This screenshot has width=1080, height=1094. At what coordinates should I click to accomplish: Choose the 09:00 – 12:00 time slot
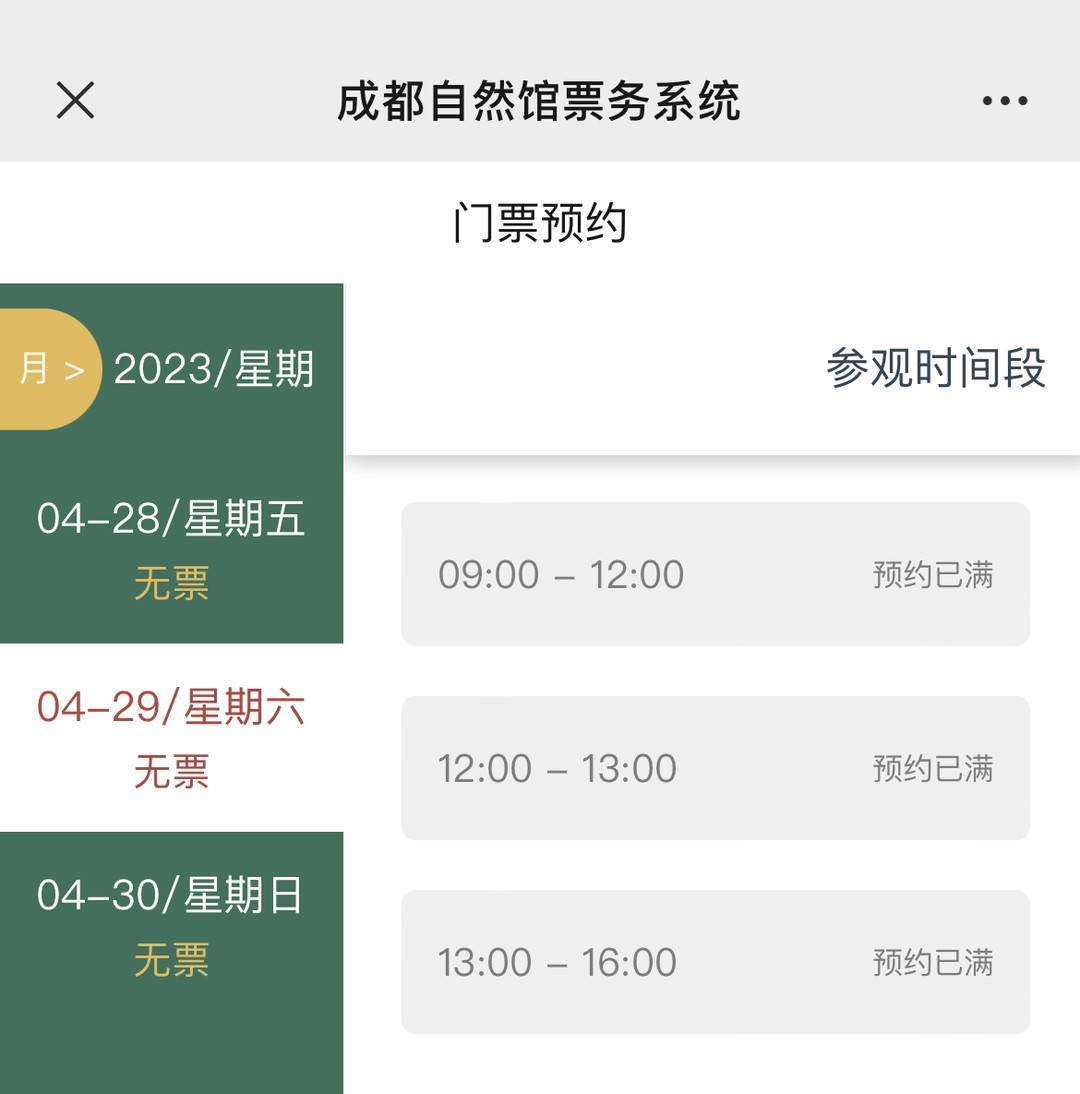pyautogui.click(x=715, y=574)
